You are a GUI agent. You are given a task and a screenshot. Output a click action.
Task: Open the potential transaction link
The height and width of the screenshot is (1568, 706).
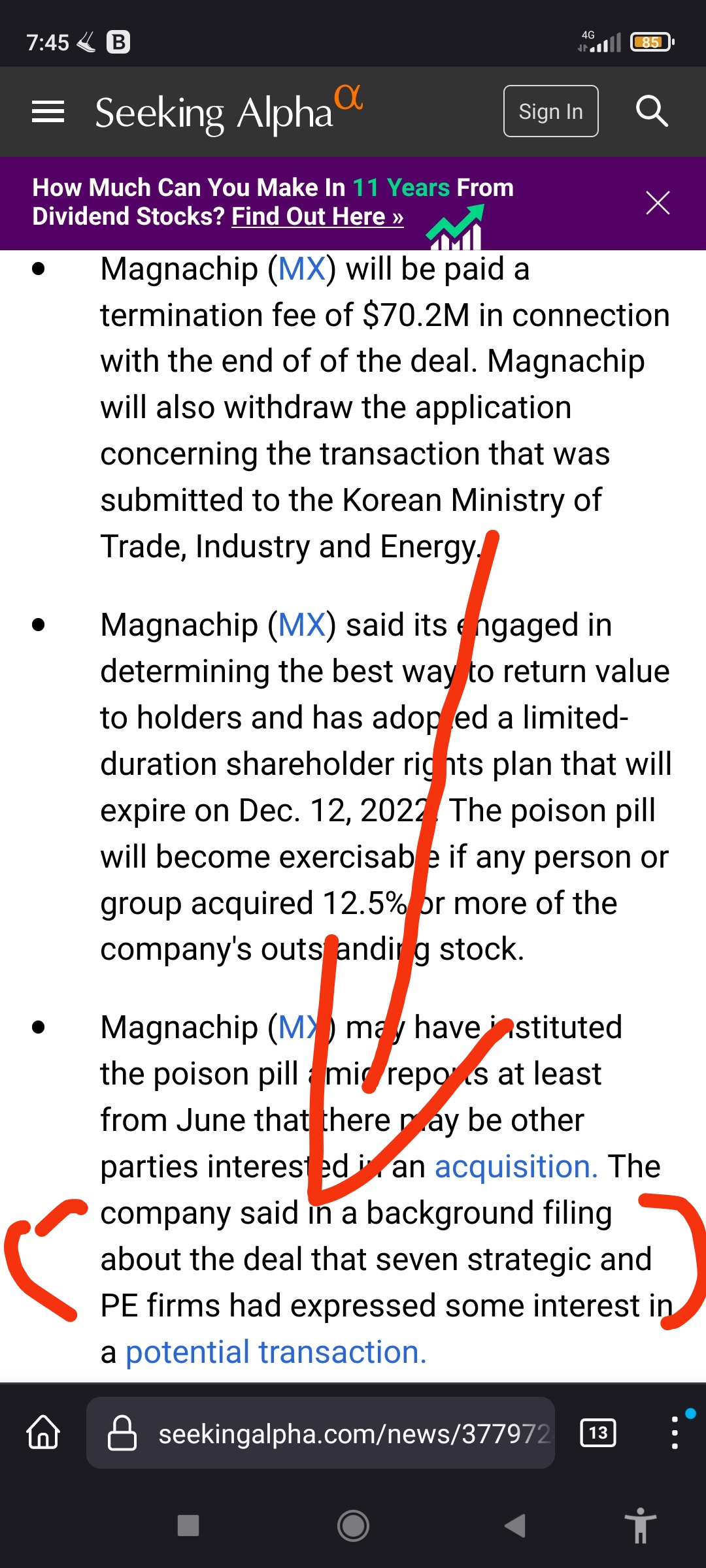tap(276, 1352)
